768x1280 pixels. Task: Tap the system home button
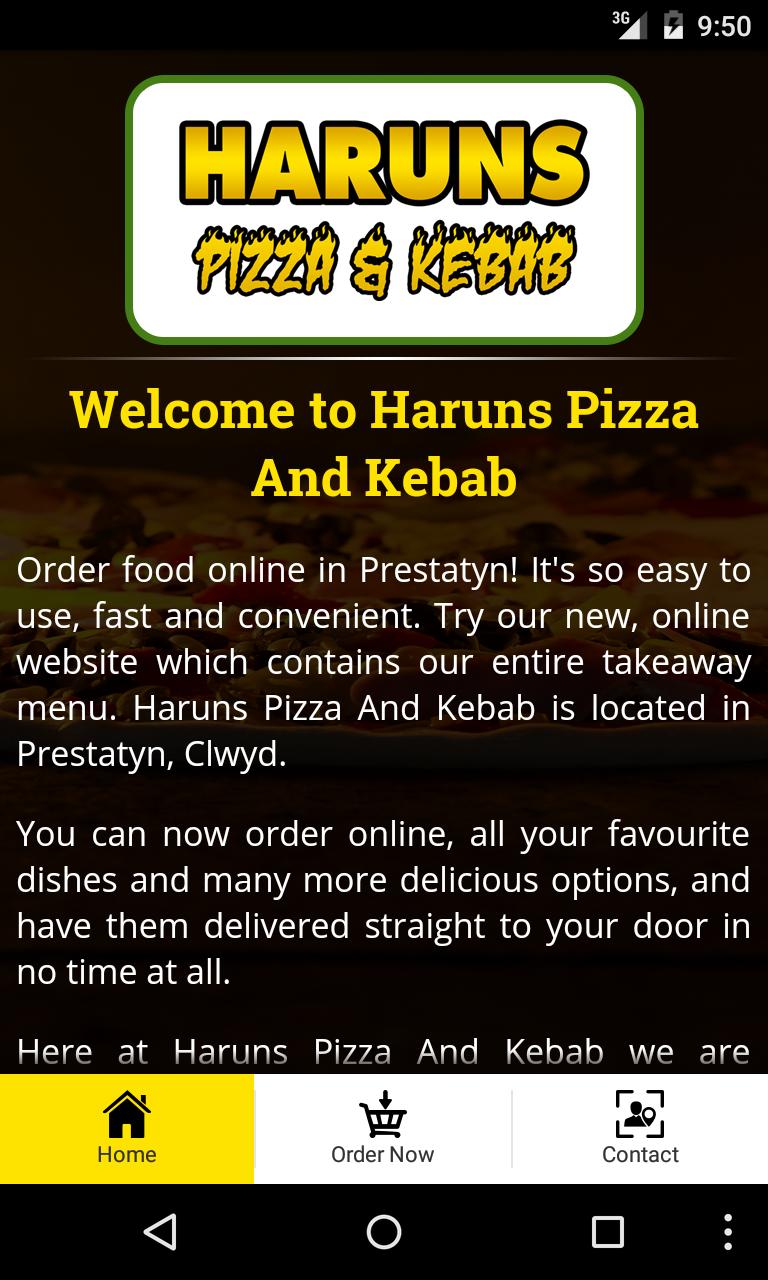(384, 1232)
